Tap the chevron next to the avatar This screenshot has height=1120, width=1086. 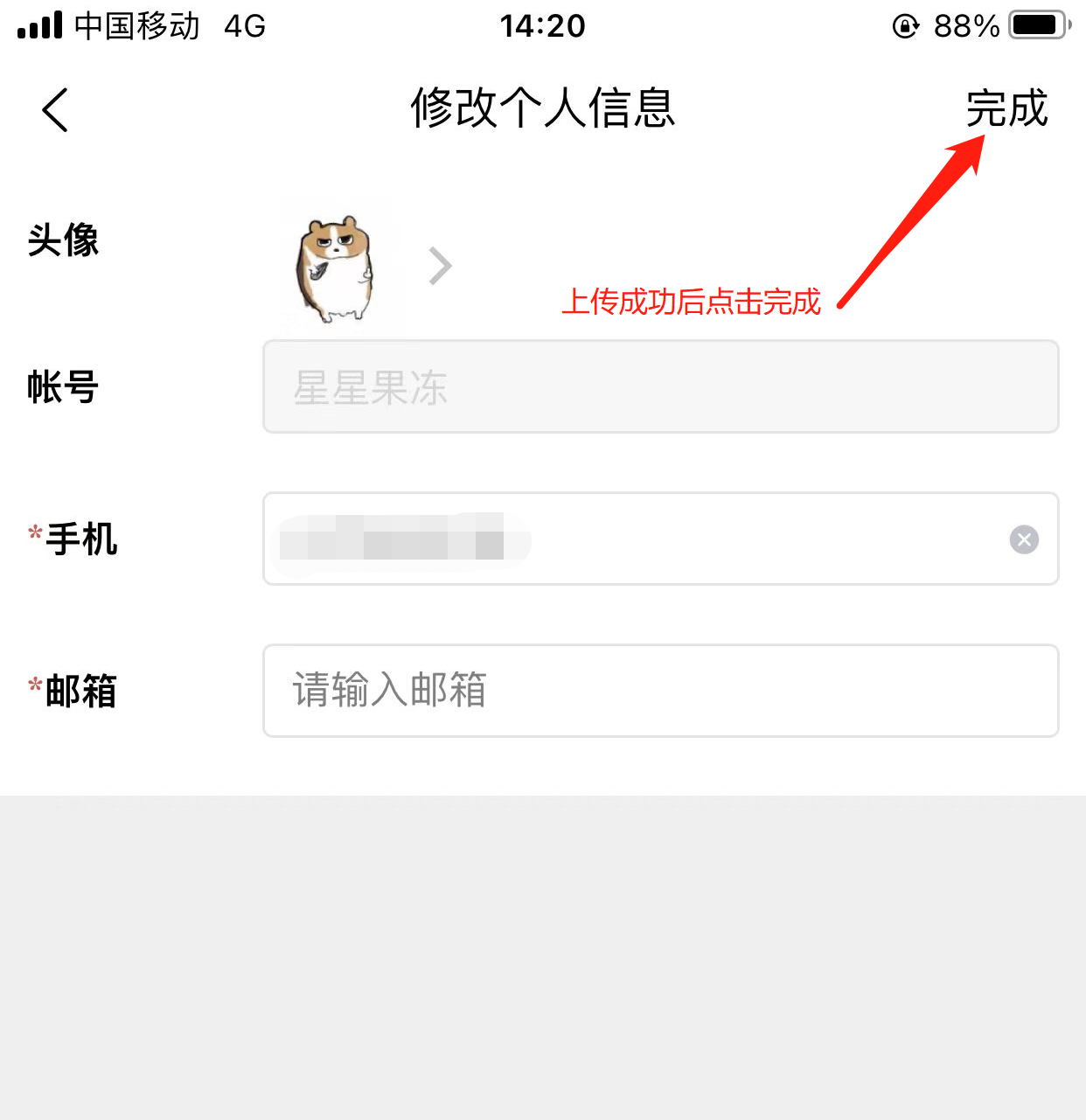point(440,266)
